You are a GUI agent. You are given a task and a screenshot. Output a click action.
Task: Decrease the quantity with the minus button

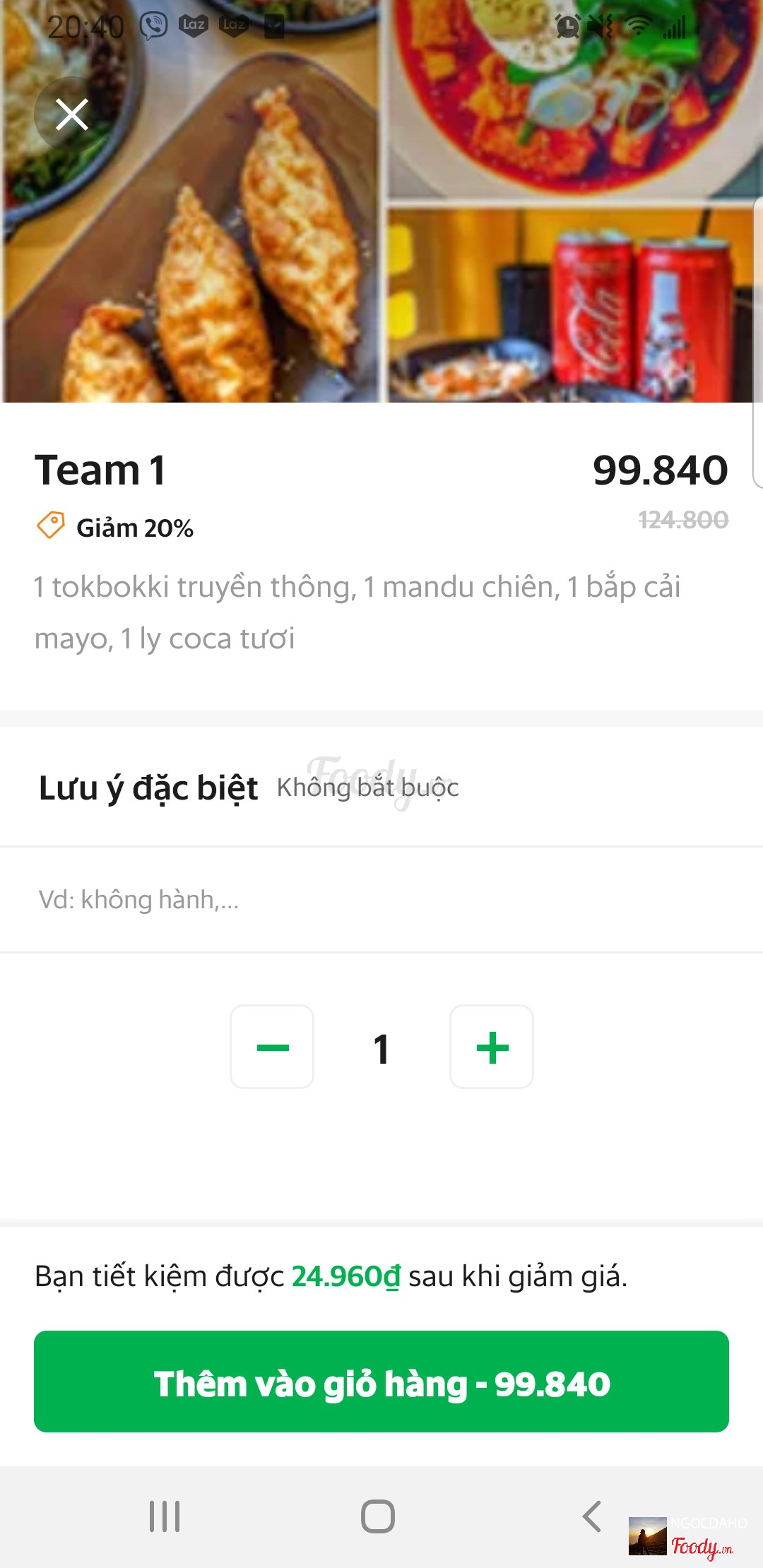[272, 1047]
